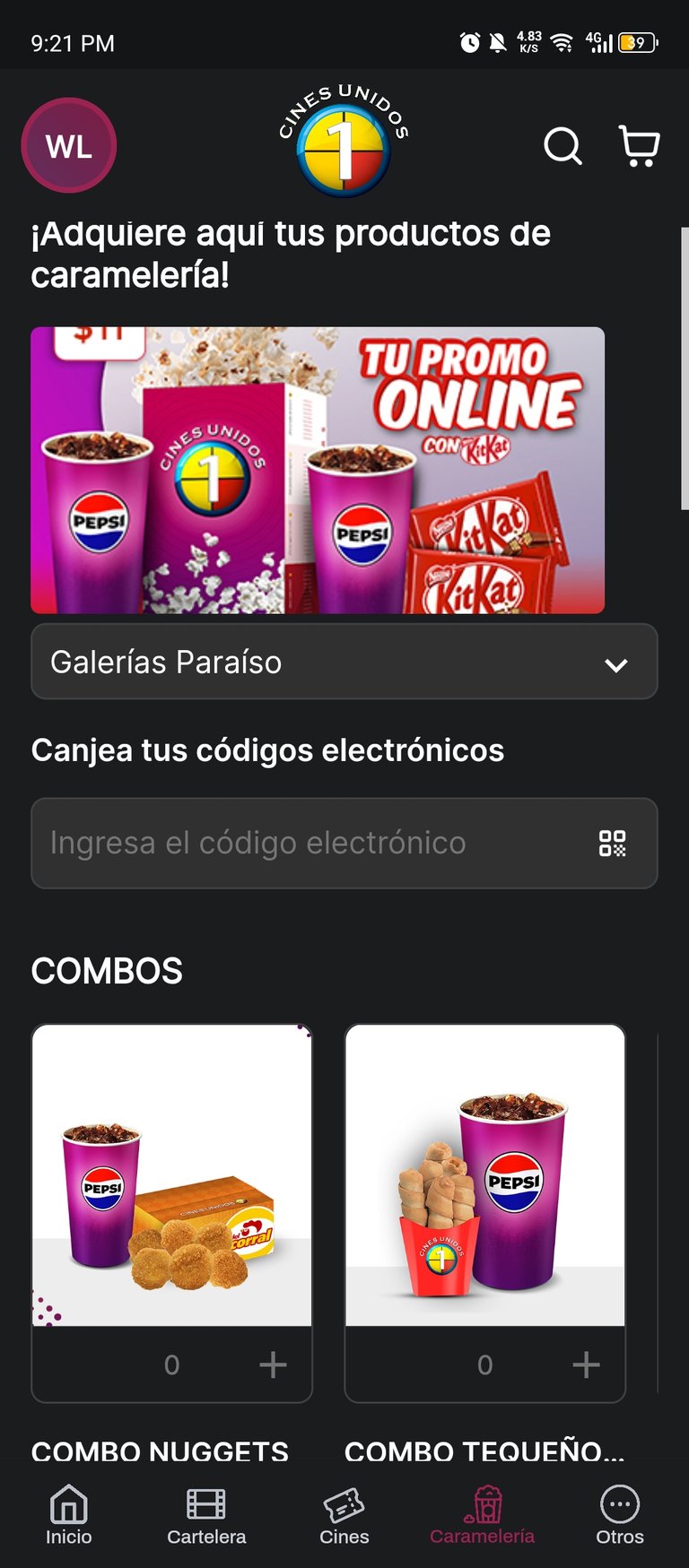Open the Otros tab
689x1568 pixels.
620,1515
